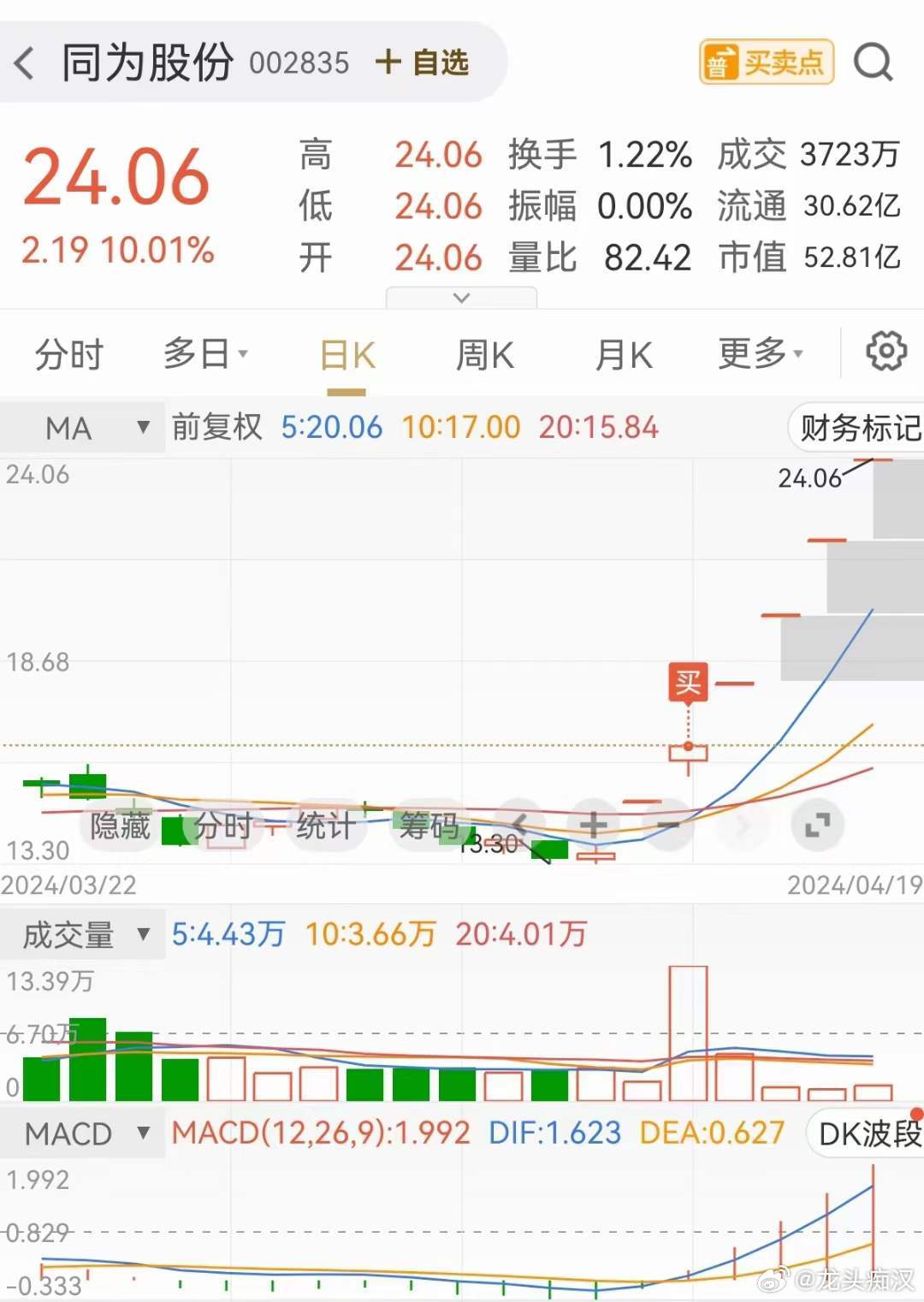Open stock search magnifier
Image resolution: width=924 pixels, height=1302 pixels.
coord(873,62)
